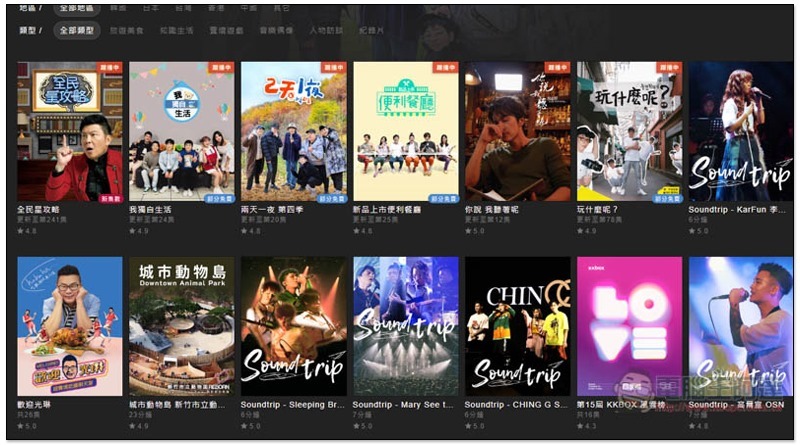Open the show 玩什麼呢？
The height and width of the screenshot is (445, 800).
tap(629, 132)
